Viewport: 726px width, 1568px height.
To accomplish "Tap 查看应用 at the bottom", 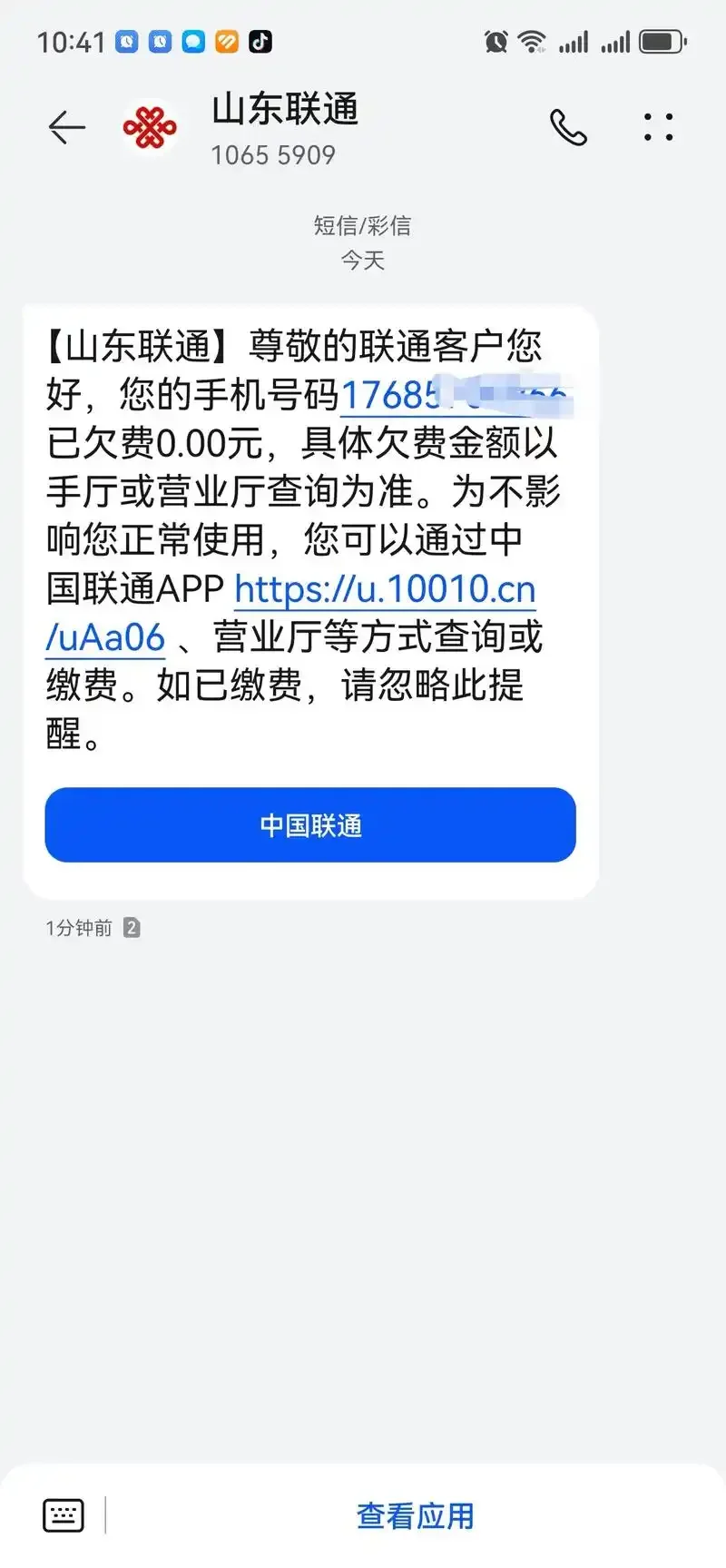I will (416, 1514).
